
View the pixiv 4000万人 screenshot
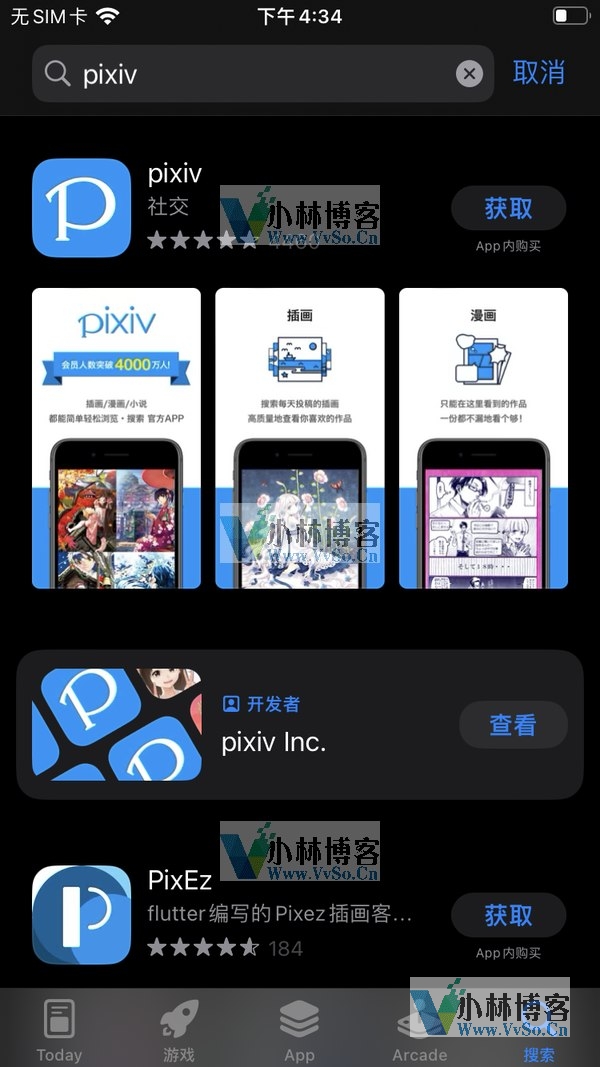(116, 438)
